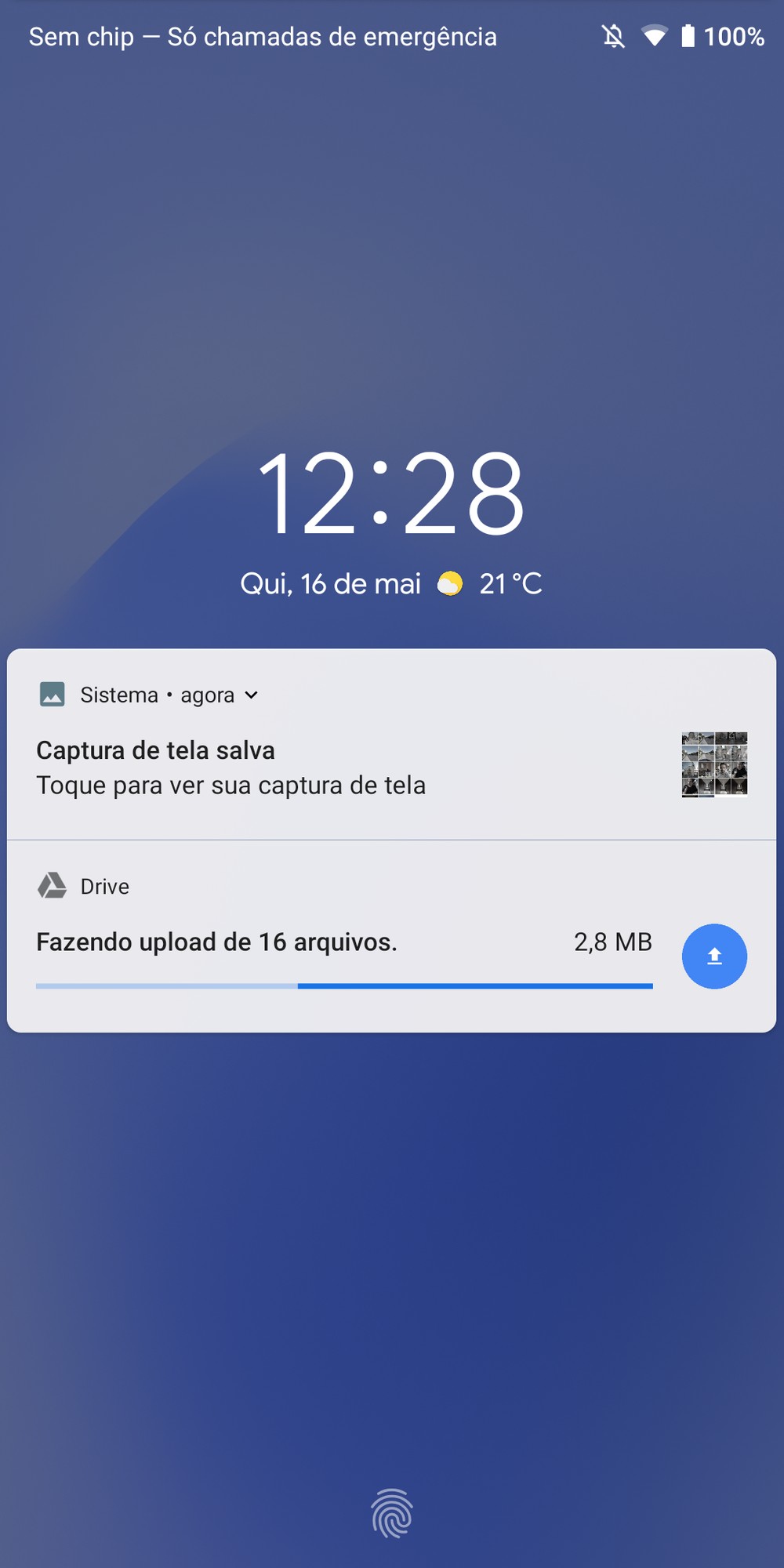Tap the fingerprint sensor icon to unlock

pos(392,1513)
